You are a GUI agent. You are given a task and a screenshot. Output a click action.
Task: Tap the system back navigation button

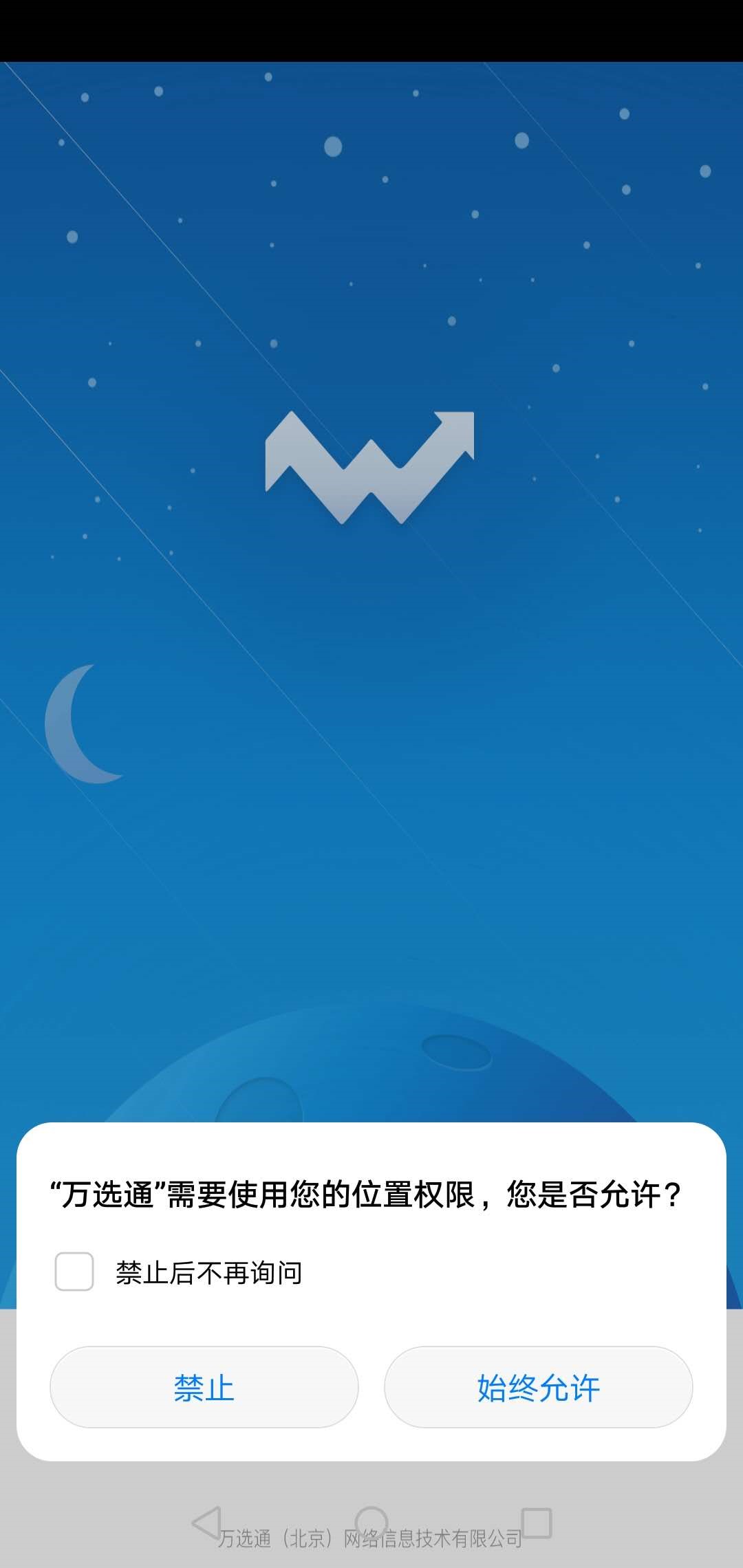click(x=206, y=1522)
